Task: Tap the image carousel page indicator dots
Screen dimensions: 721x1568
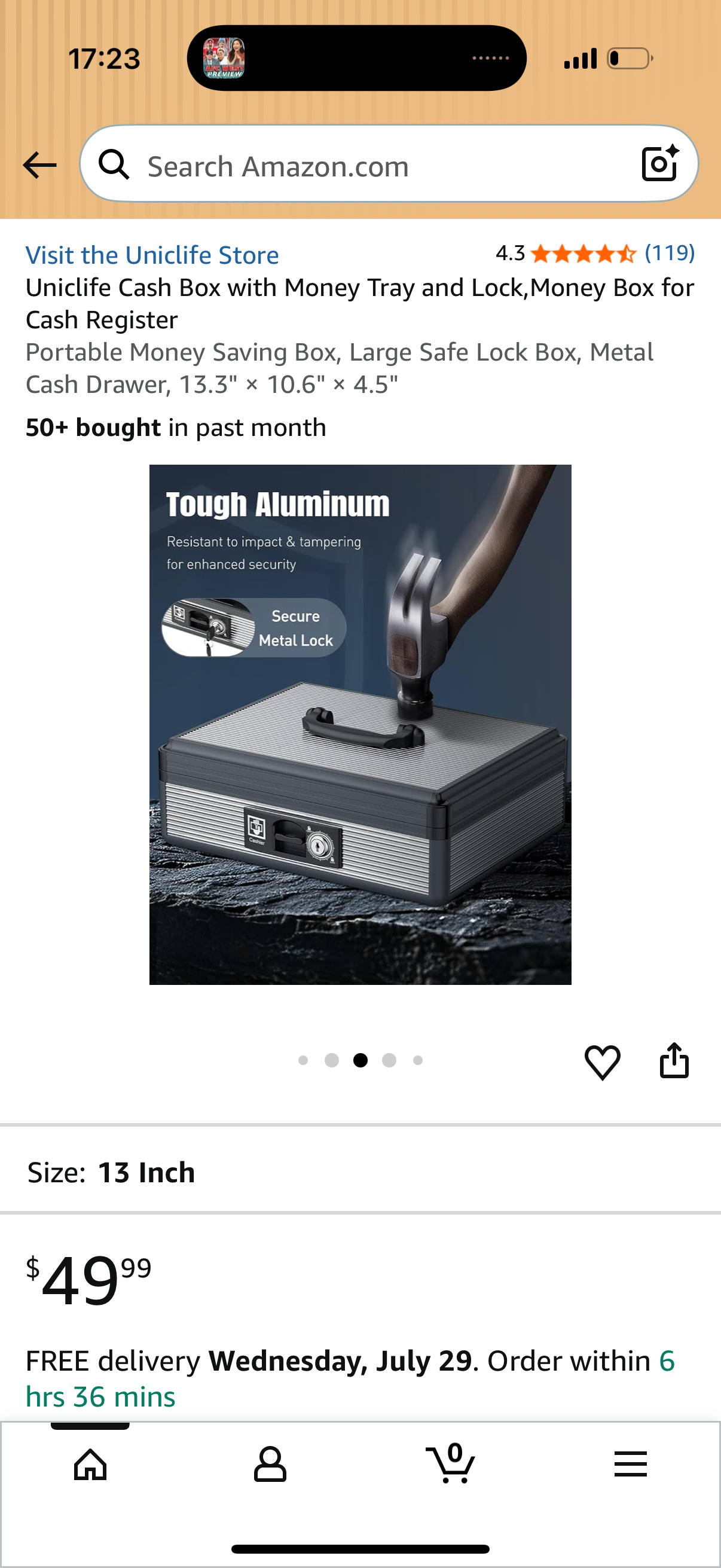Action: [360, 1060]
